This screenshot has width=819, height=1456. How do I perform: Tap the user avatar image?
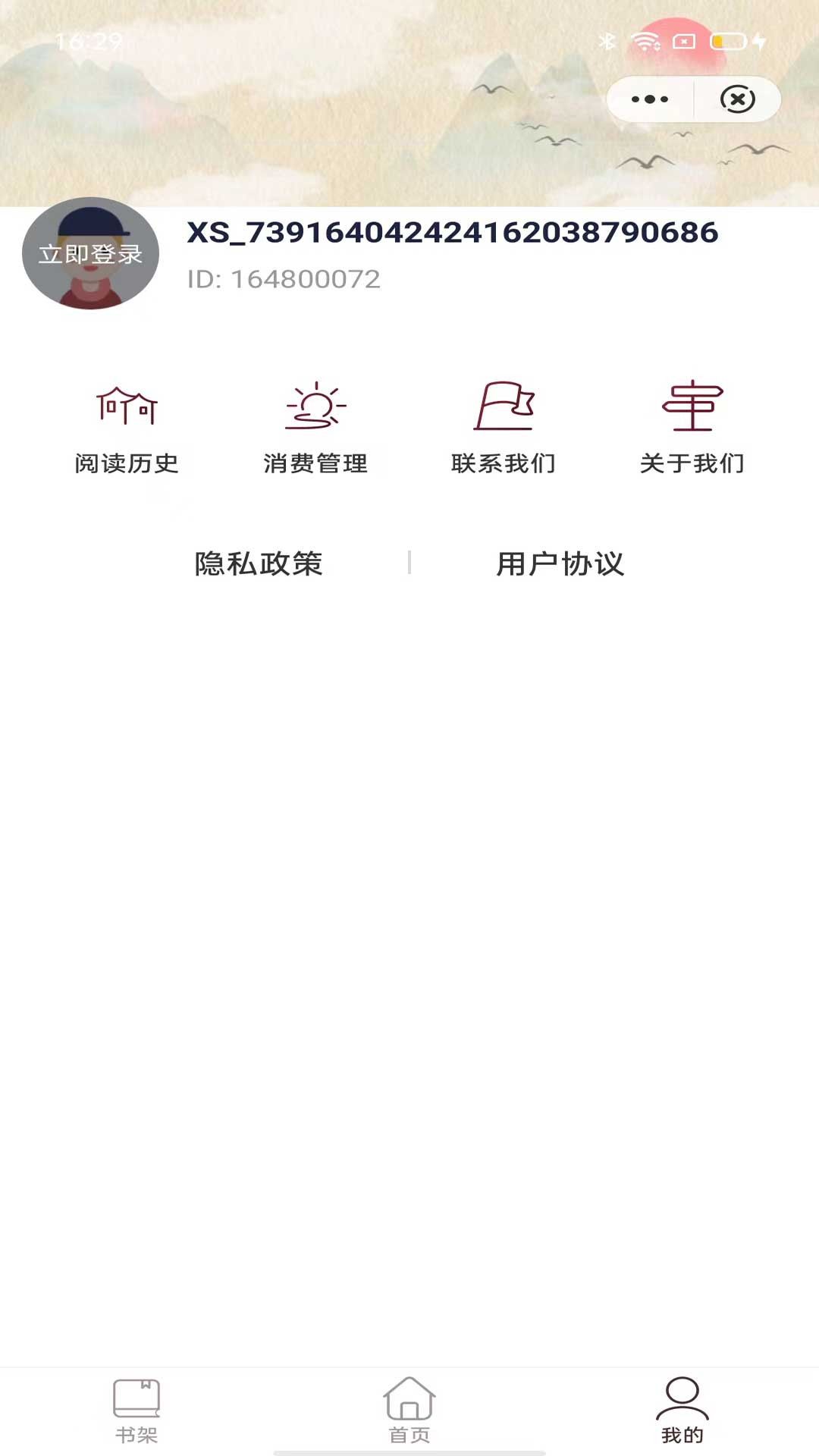[x=89, y=254]
